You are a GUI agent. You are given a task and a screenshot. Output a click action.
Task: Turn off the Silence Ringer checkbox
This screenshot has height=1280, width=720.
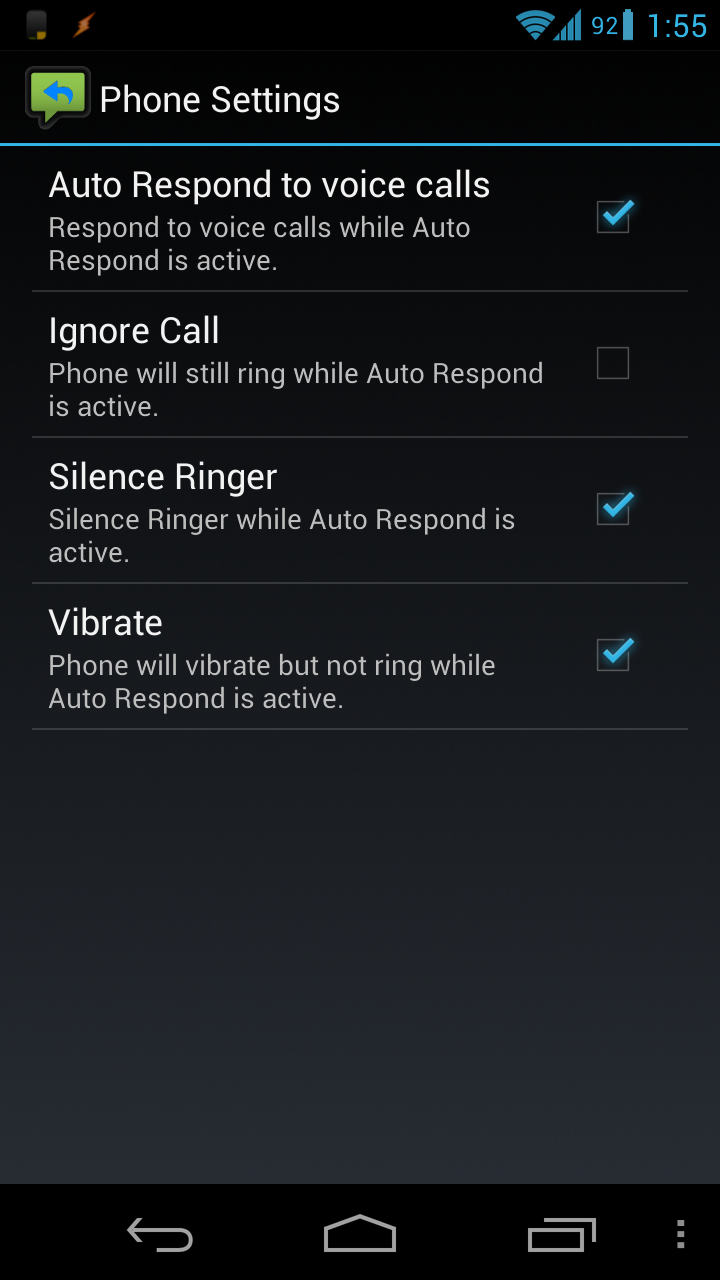point(613,509)
